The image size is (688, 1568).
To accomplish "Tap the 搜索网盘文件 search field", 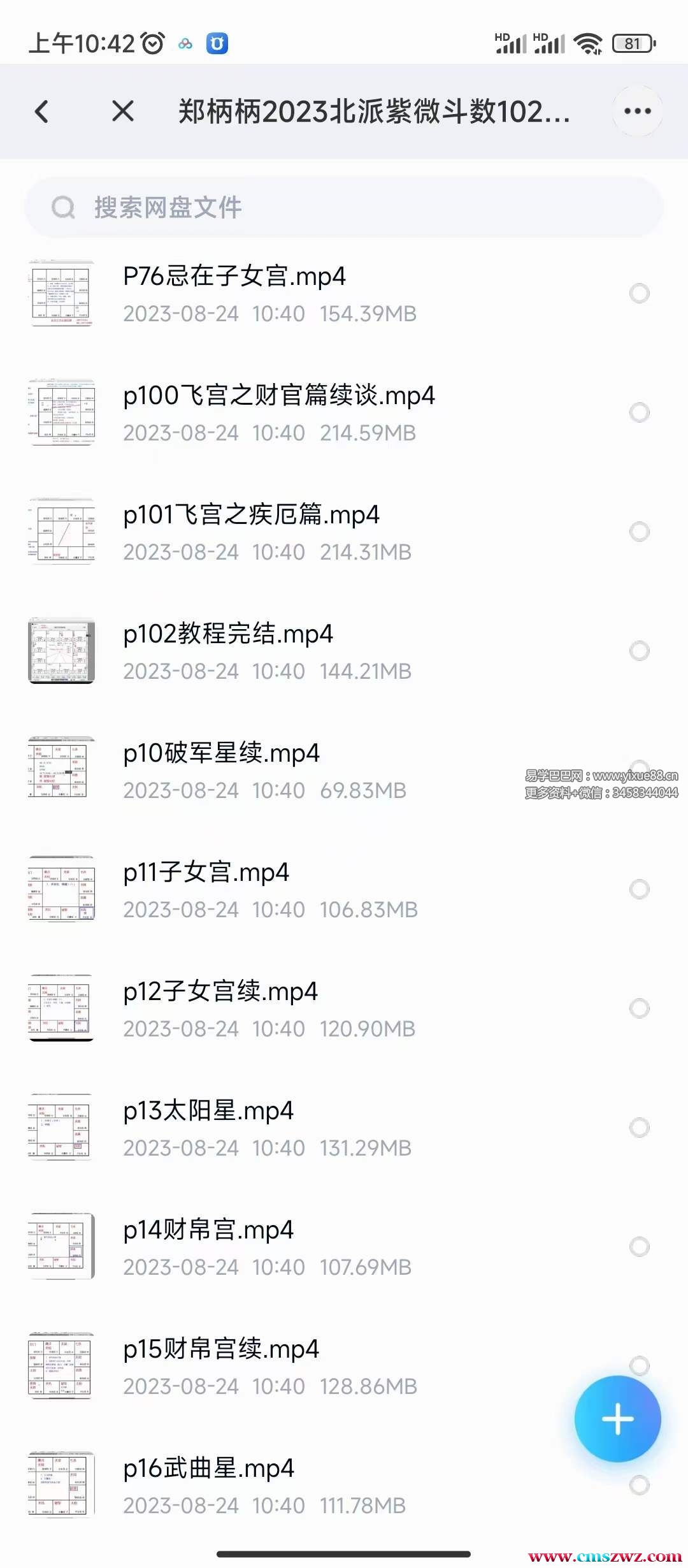I will pyautogui.click(x=344, y=207).
